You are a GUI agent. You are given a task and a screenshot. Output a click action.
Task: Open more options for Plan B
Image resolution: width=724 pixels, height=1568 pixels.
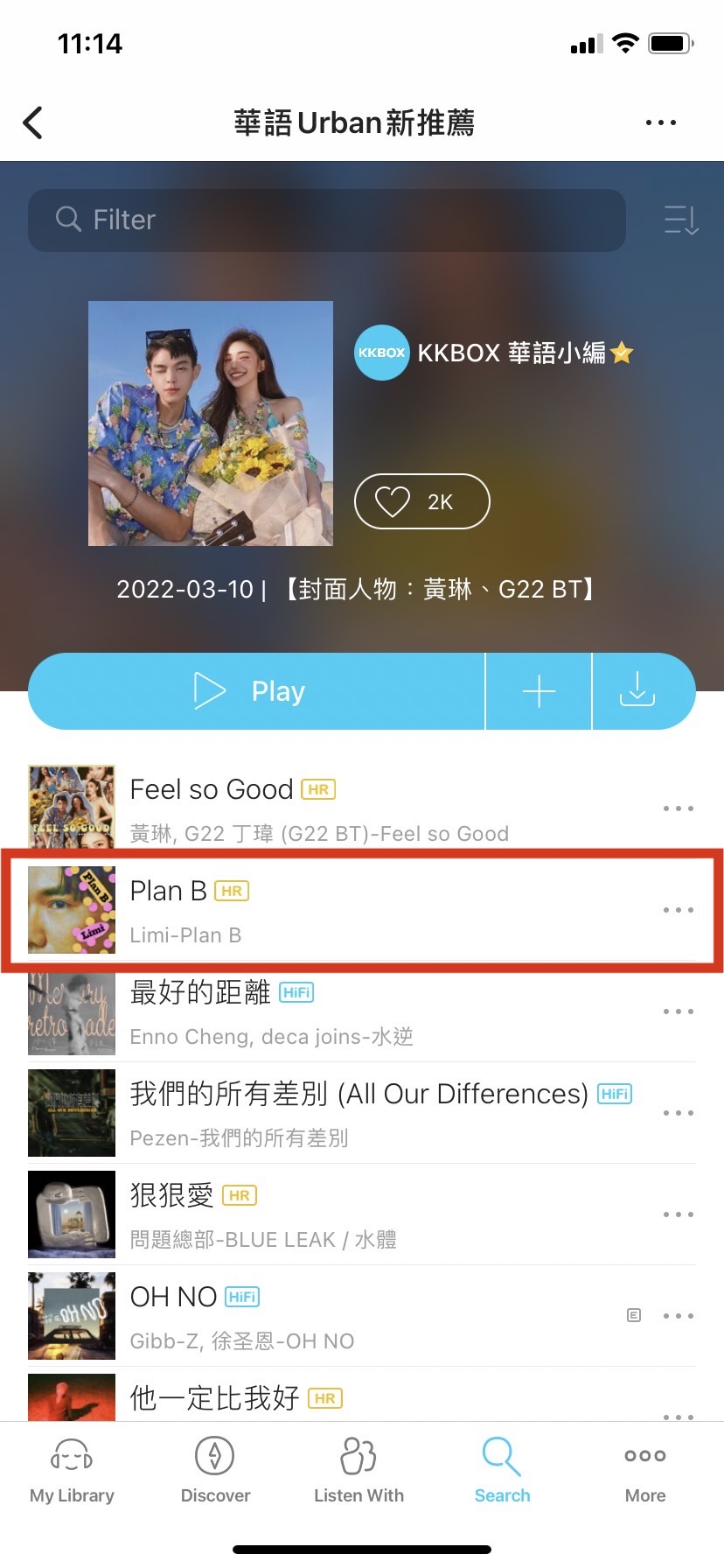(x=678, y=911)
